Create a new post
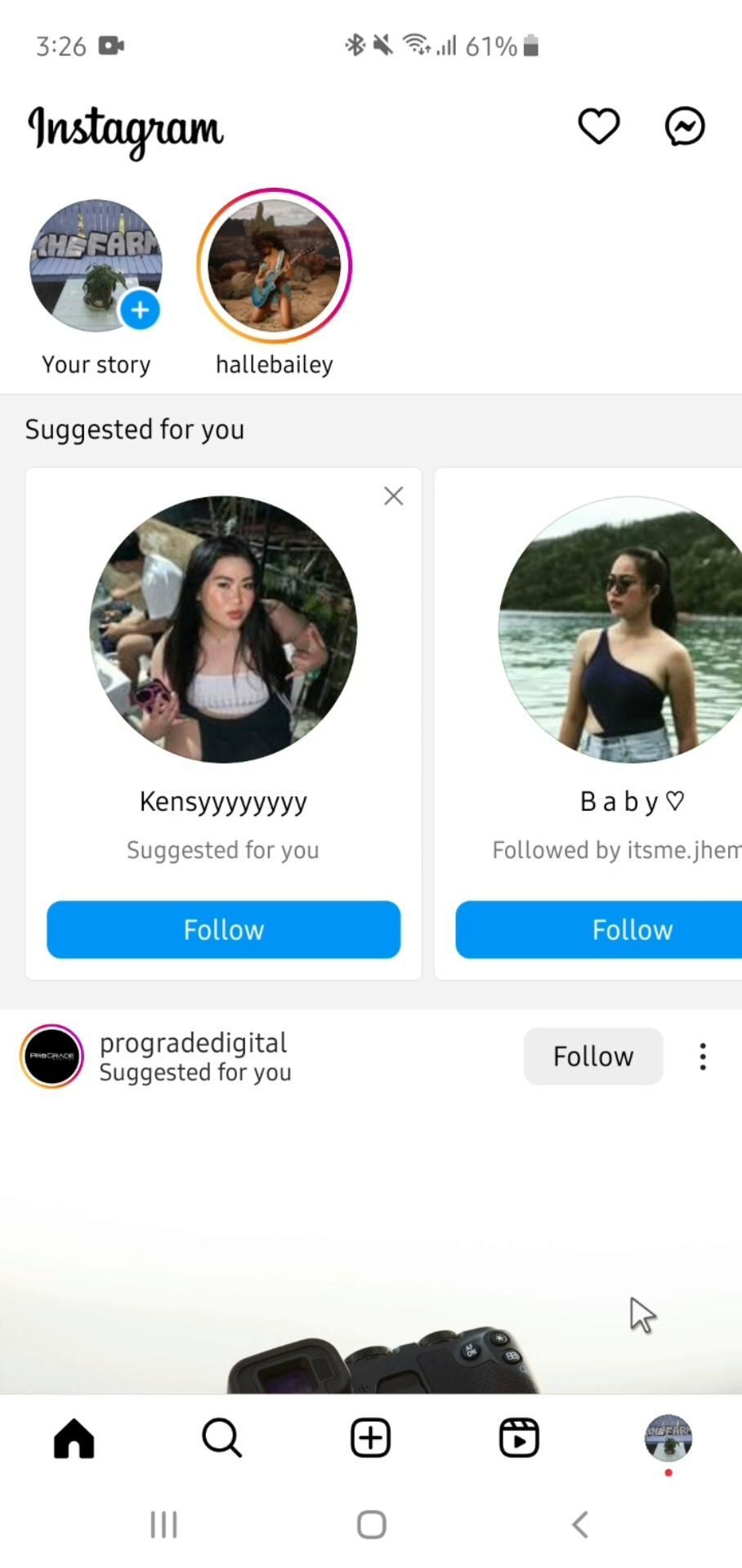This screenshot has width=742, height=1568. pos(370,1438)
